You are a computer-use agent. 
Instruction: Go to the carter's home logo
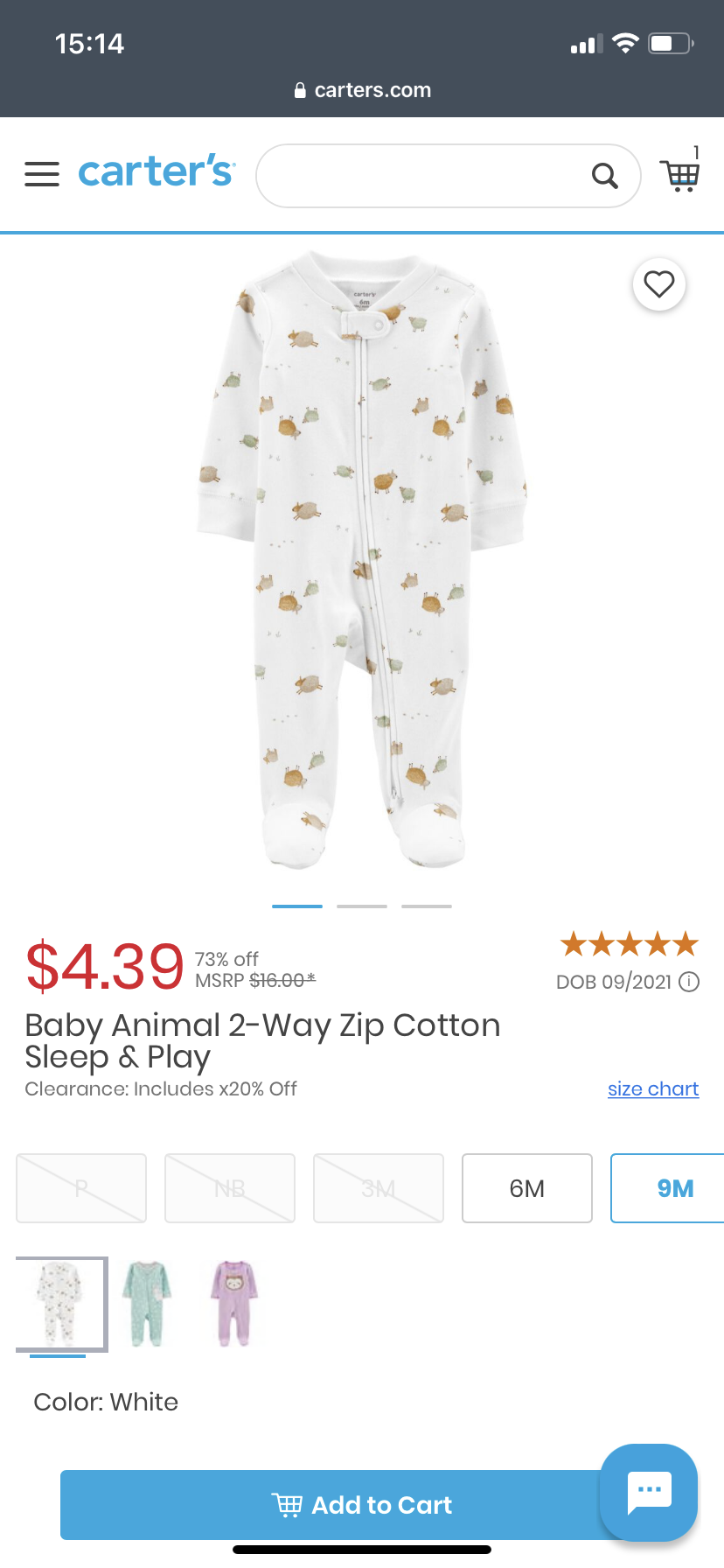(157, 171)
